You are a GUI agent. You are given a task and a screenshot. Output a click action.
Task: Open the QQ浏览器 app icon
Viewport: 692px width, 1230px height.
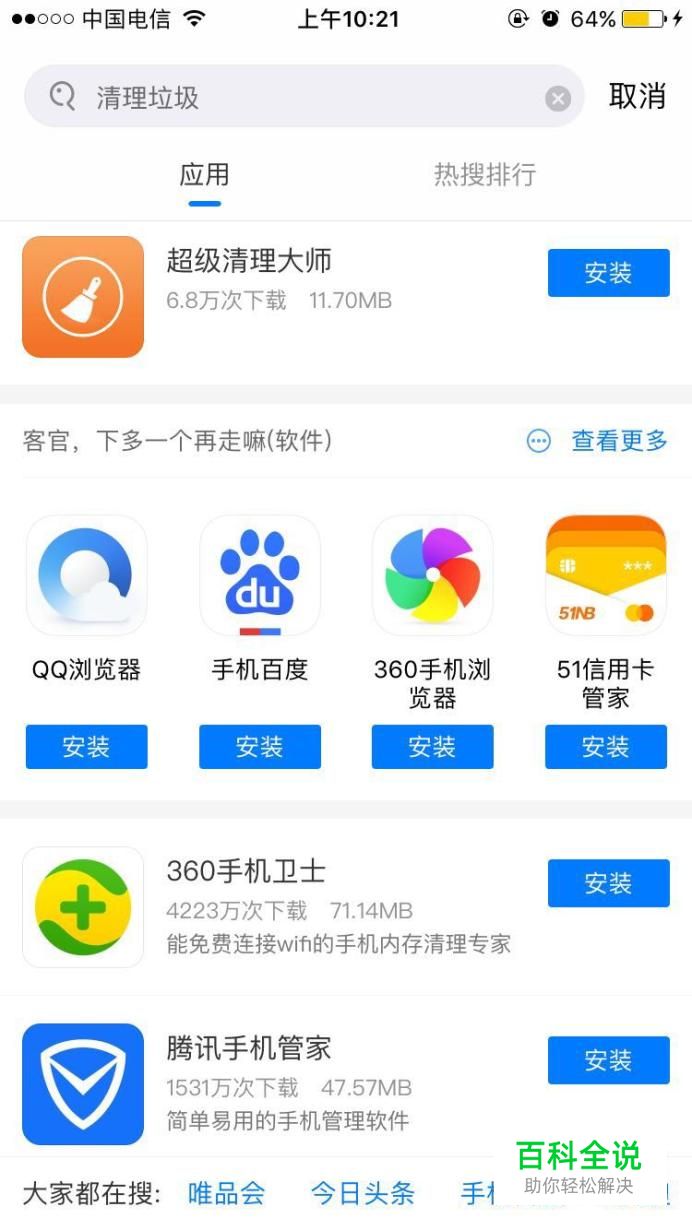pos(86,575)
